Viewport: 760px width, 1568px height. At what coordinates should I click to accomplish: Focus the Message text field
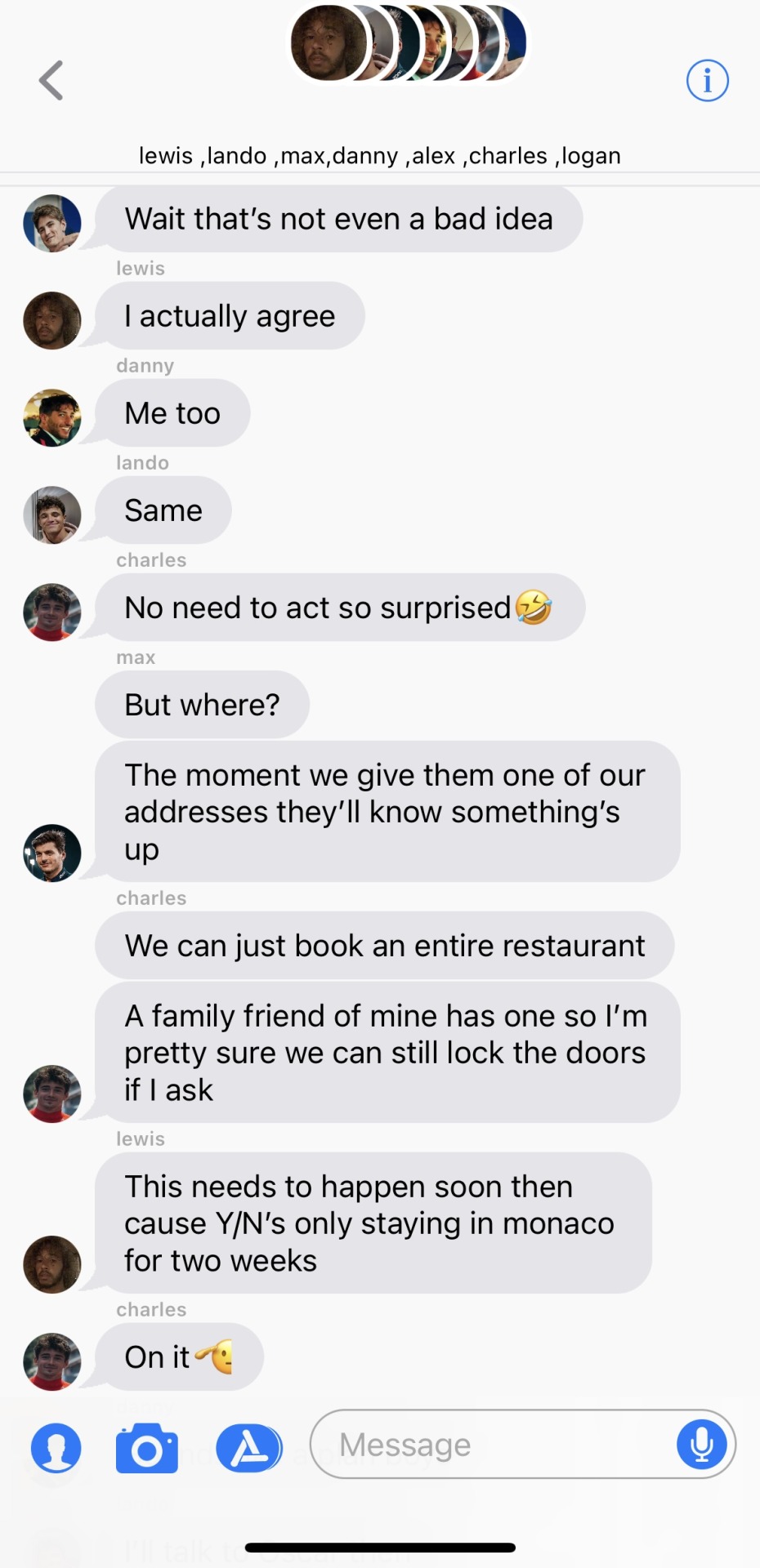(490, 1445)
